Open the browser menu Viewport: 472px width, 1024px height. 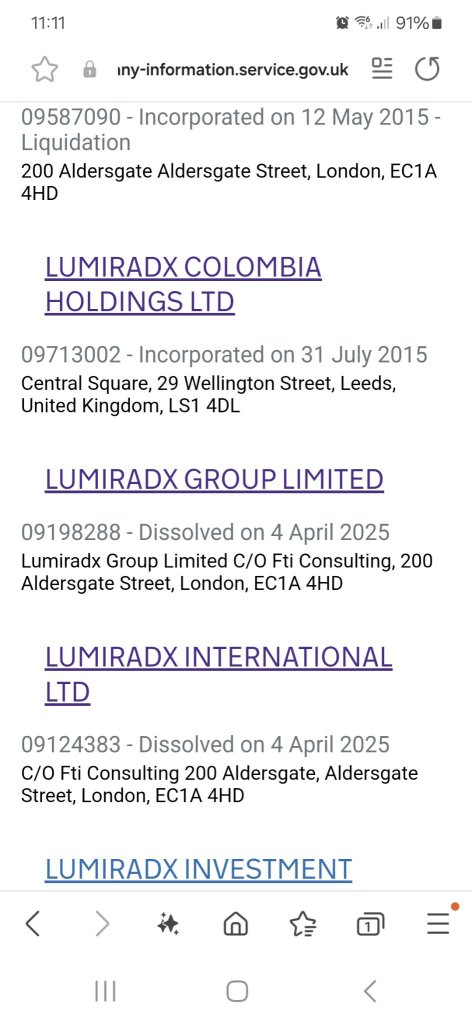pos(438,923)
